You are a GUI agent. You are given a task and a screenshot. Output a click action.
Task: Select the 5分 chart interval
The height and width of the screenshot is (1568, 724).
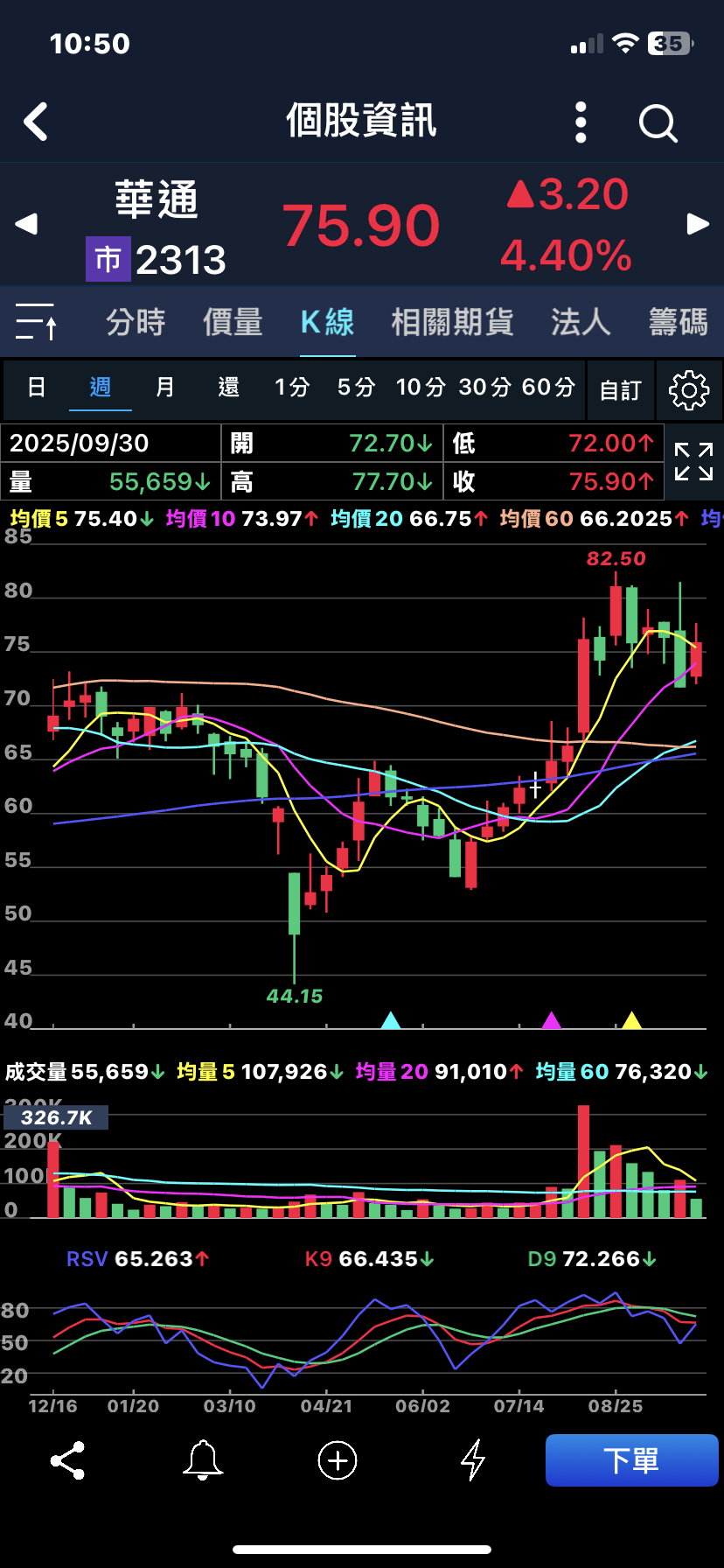click(x=356, y=388)
